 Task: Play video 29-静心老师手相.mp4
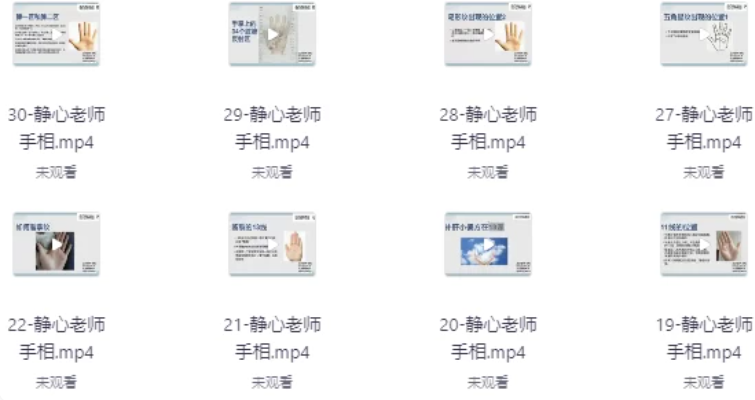272,34
